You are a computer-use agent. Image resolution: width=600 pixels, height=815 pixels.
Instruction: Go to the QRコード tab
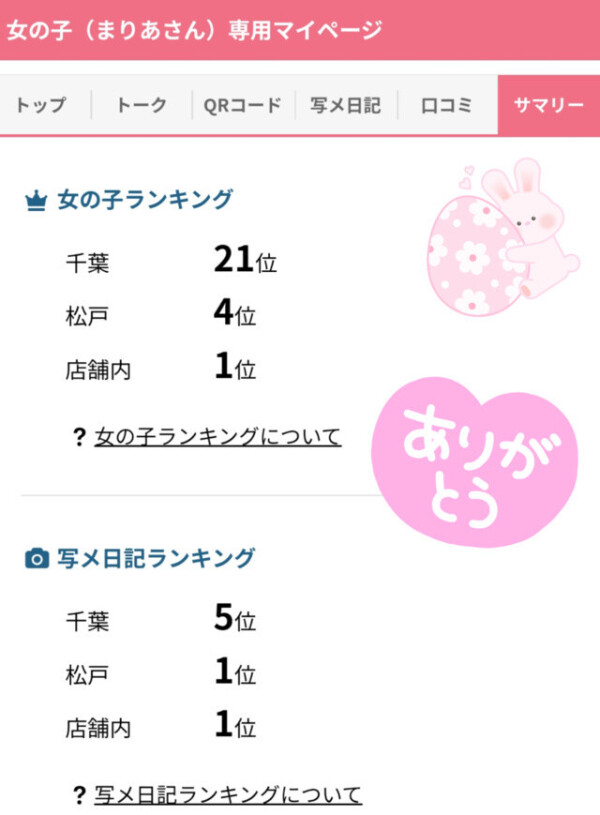pos(242,105)
